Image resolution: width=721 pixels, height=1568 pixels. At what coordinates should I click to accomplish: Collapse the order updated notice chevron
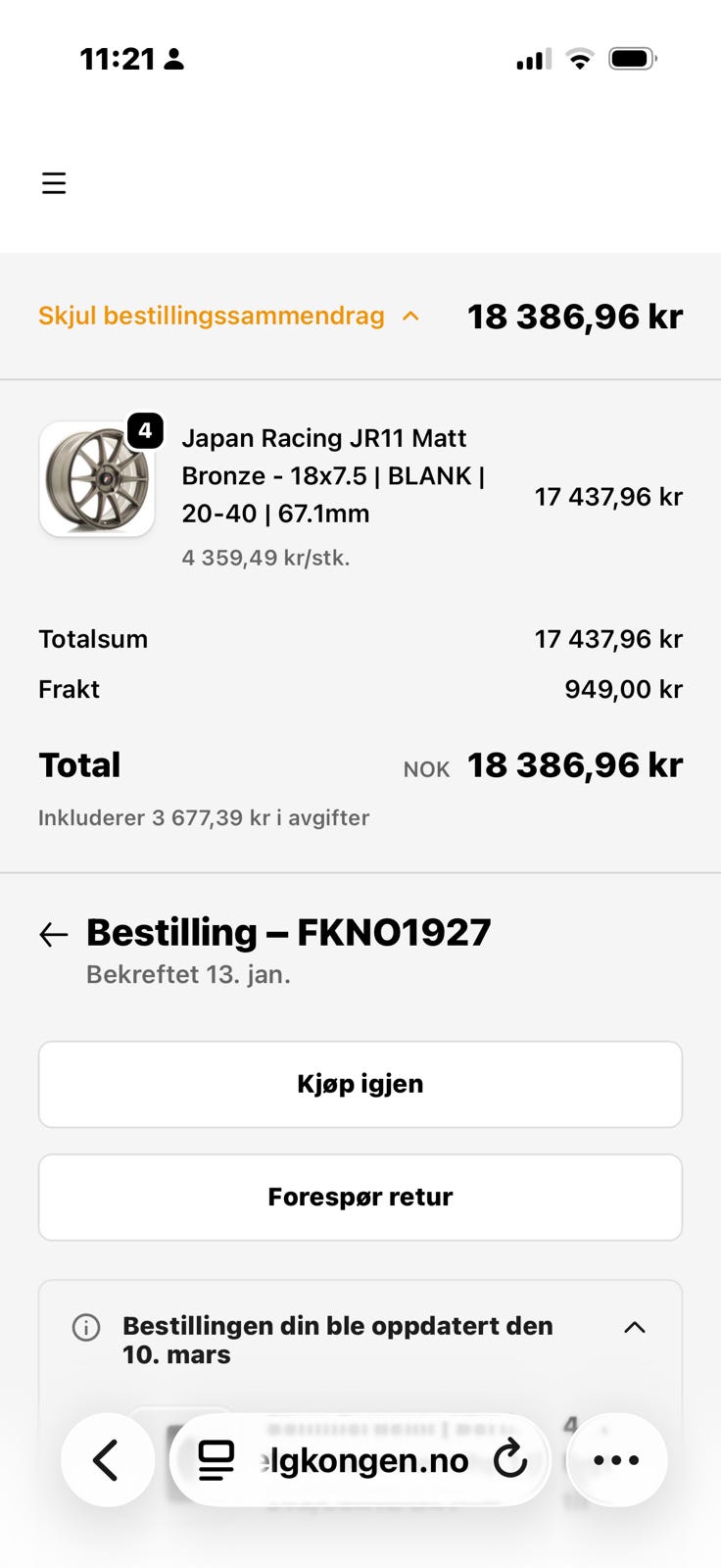[635, 1328]
